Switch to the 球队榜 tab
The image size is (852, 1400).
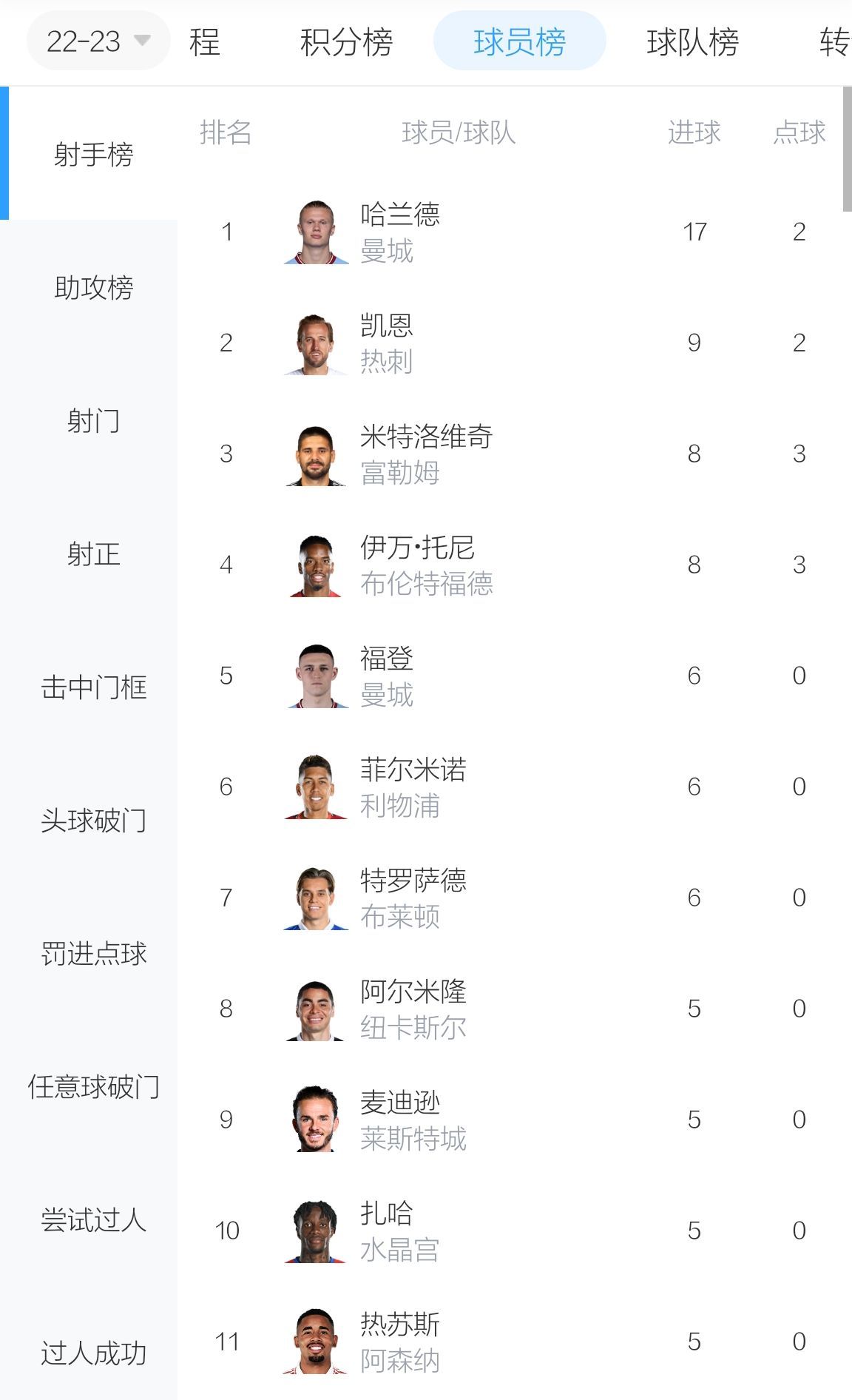(x=692, y=41)
